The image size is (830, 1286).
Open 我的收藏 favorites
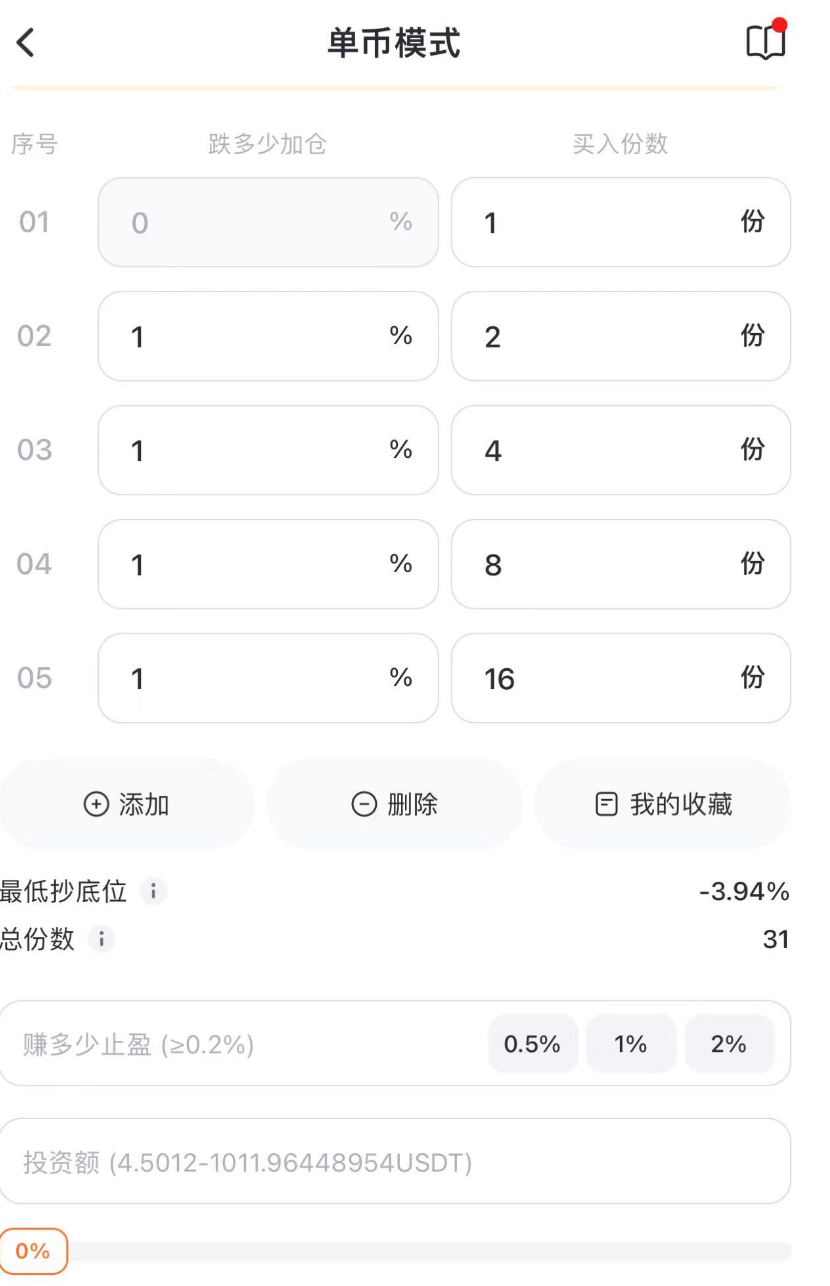662,804
